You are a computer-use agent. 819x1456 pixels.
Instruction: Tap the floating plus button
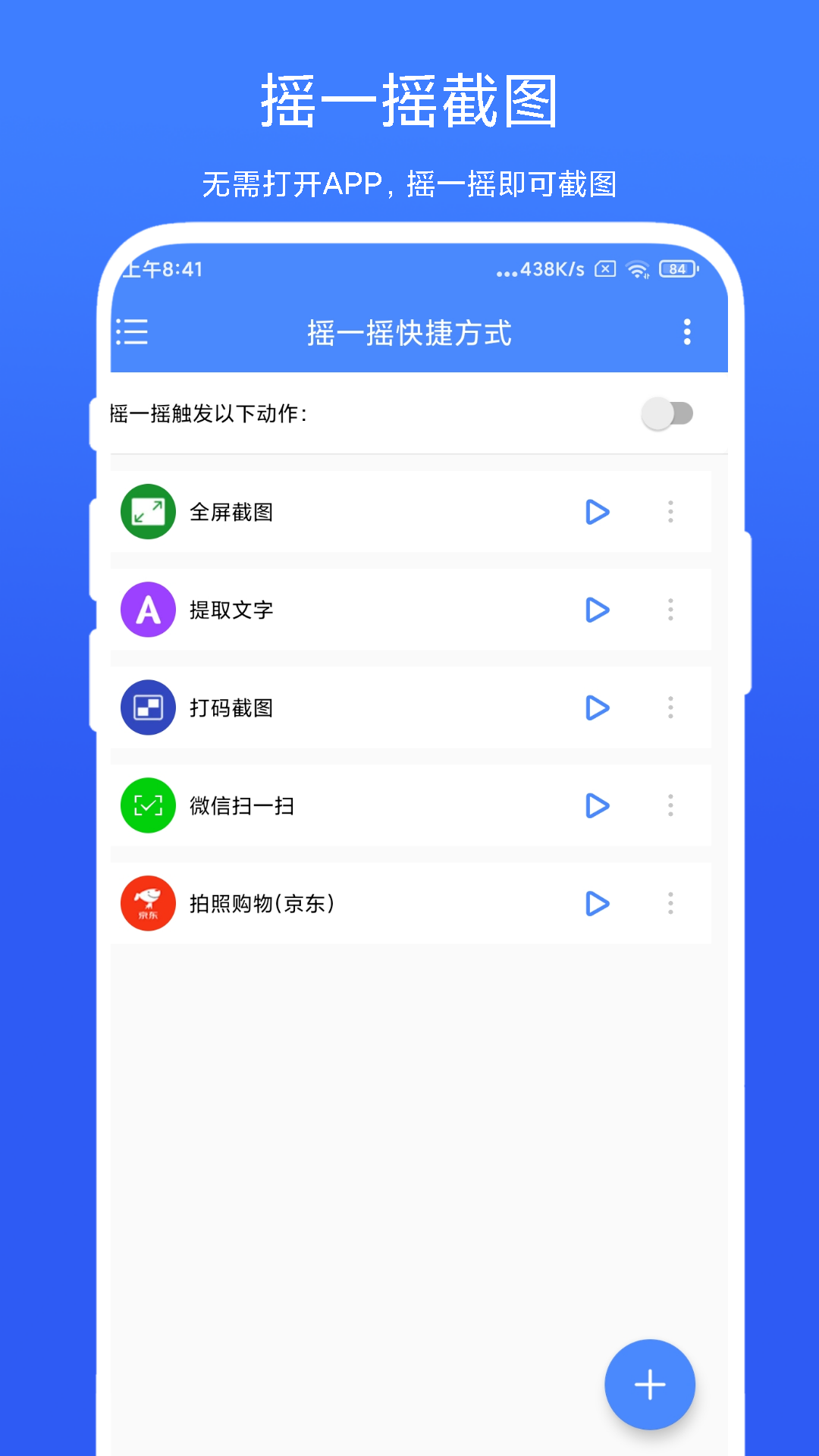649,1383
